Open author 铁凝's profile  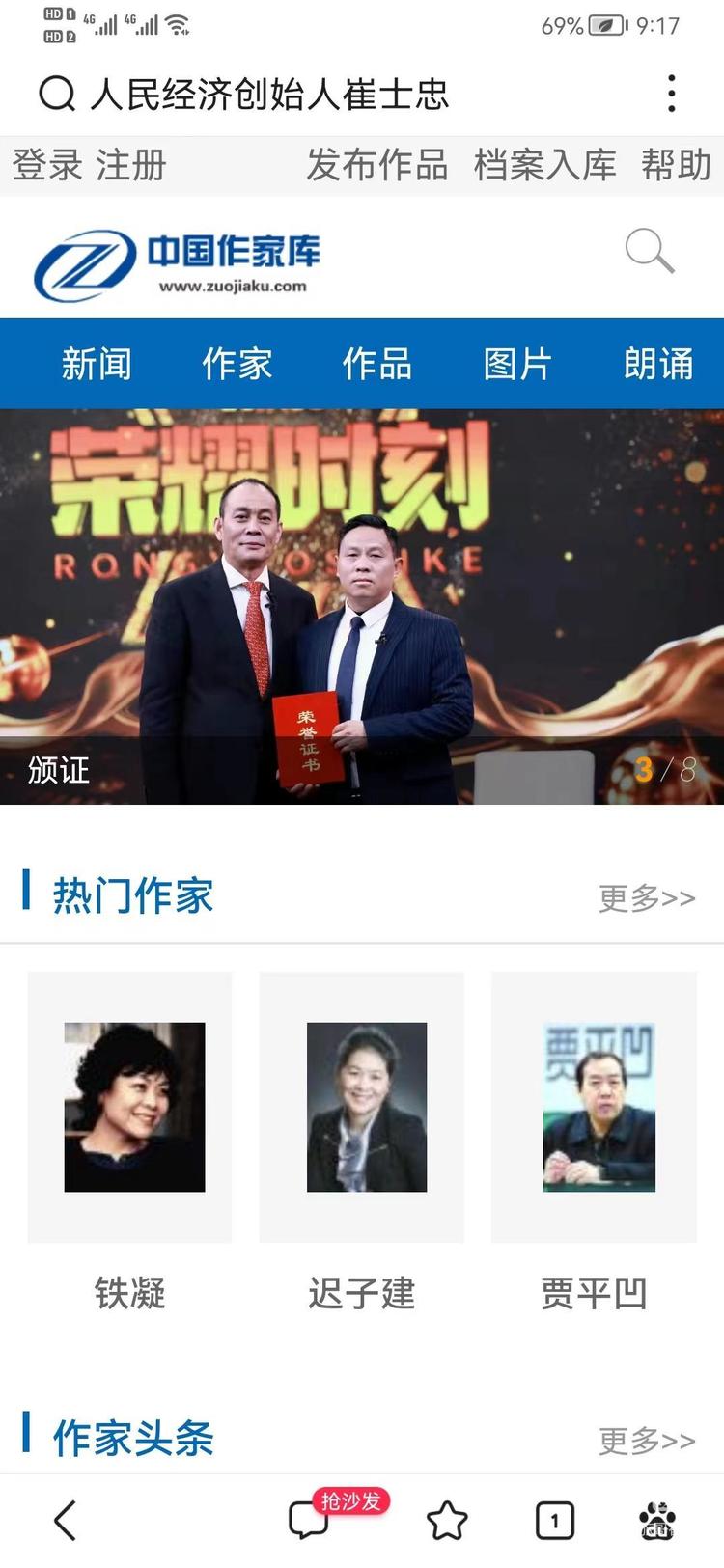coord(130,1139)
